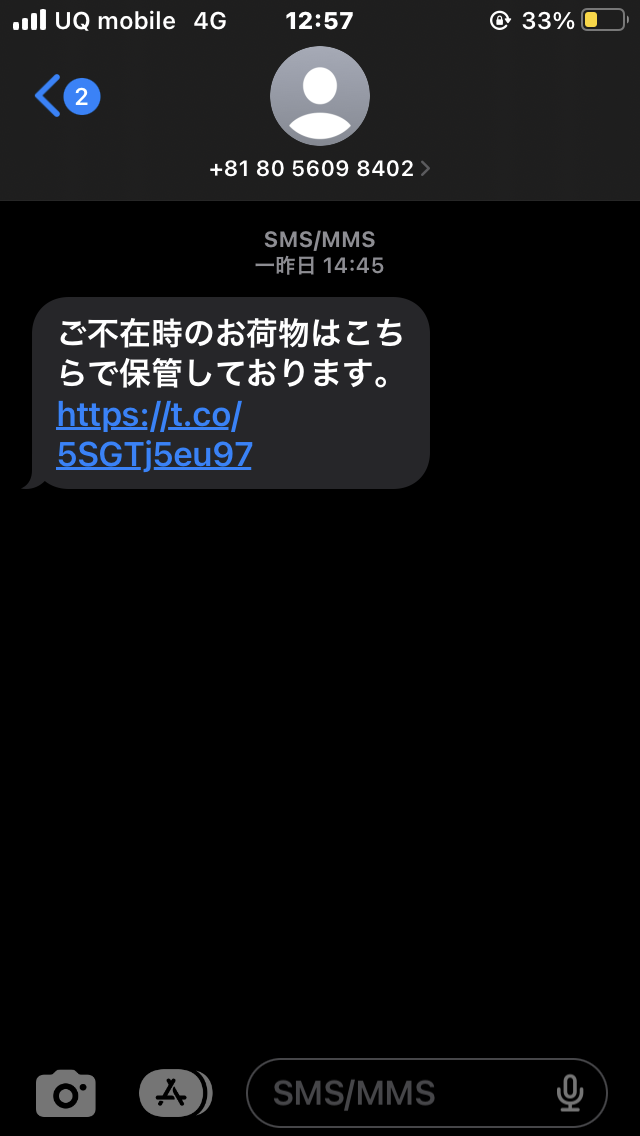Open the t.co link in the message
This screenshot has width=640, height=1136.
click(x=154, y=435)
